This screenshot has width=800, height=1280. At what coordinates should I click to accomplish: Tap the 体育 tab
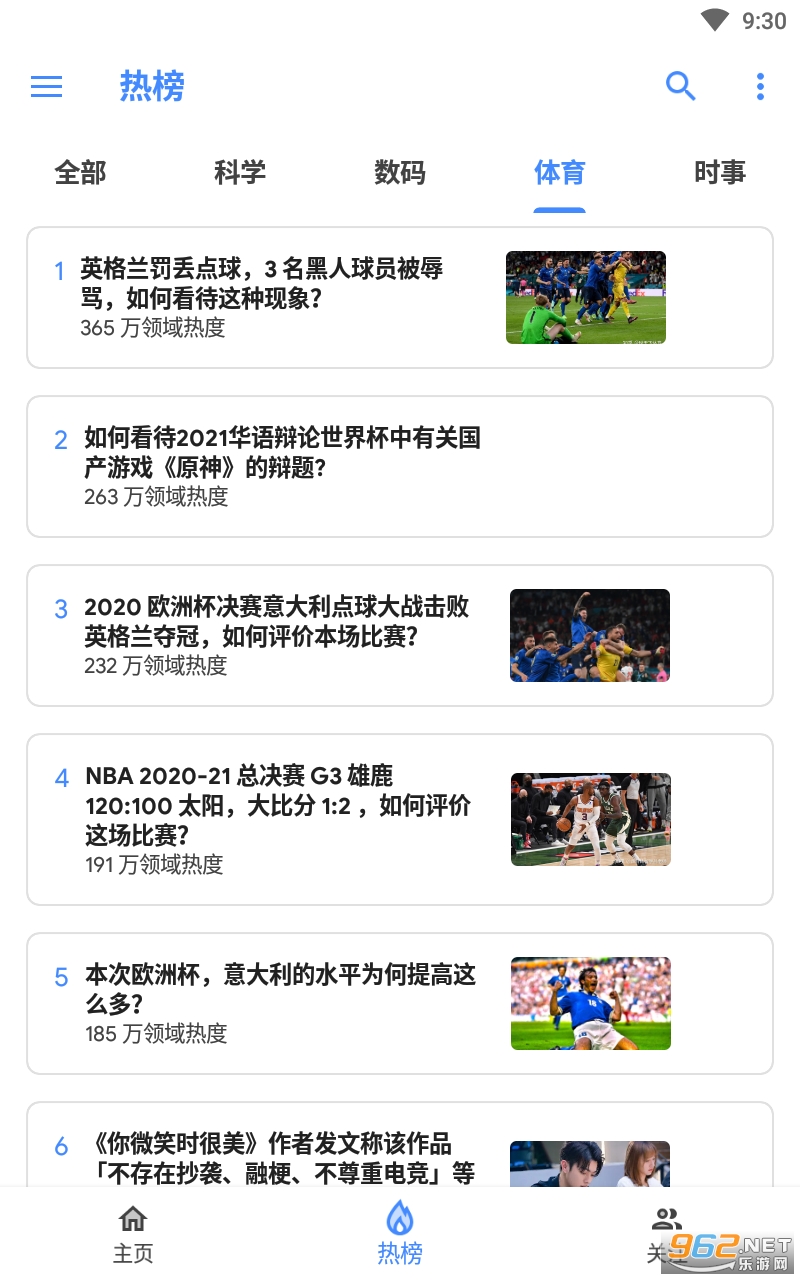(559, 173)
